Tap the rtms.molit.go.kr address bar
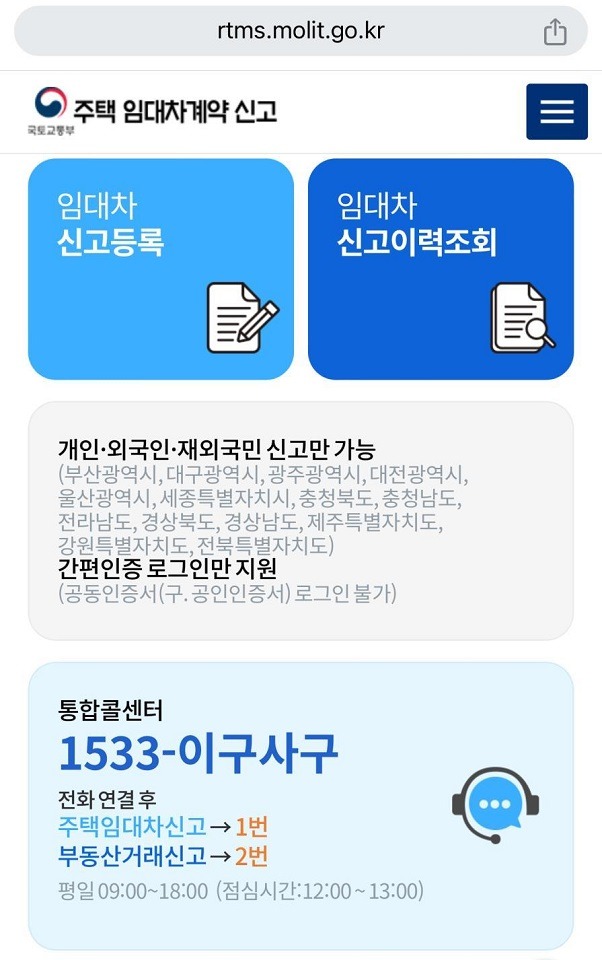This screenshot has width=602, height=960. point(300,32)
